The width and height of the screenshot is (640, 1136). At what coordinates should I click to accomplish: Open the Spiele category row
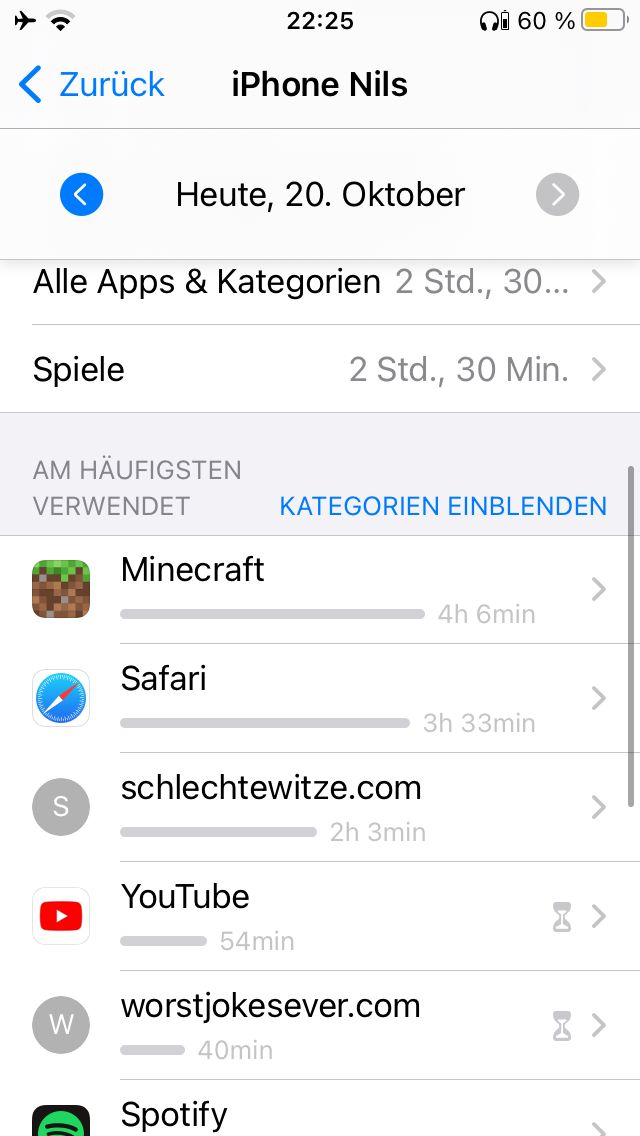point(320,370)
